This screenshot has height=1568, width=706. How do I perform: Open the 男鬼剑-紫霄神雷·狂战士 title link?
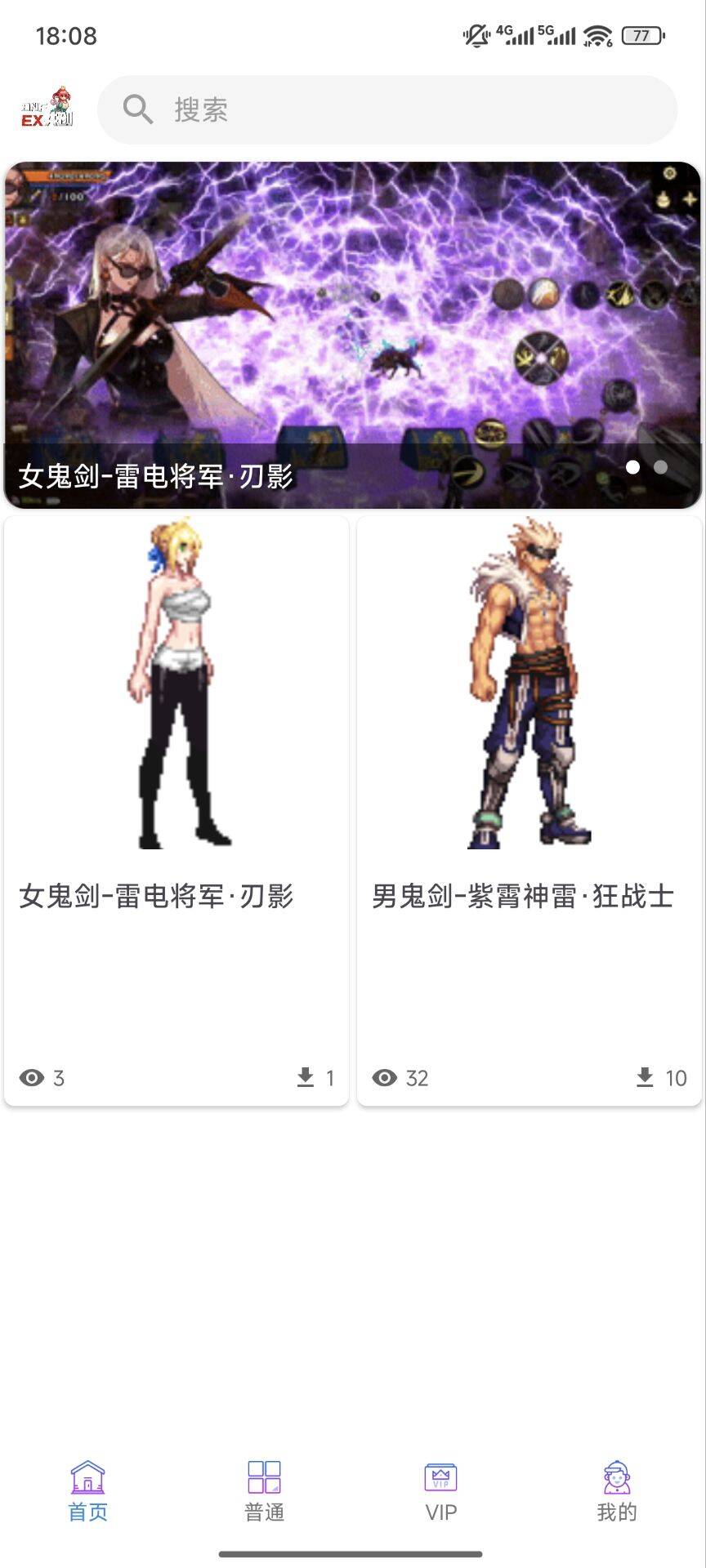[523, 896]
